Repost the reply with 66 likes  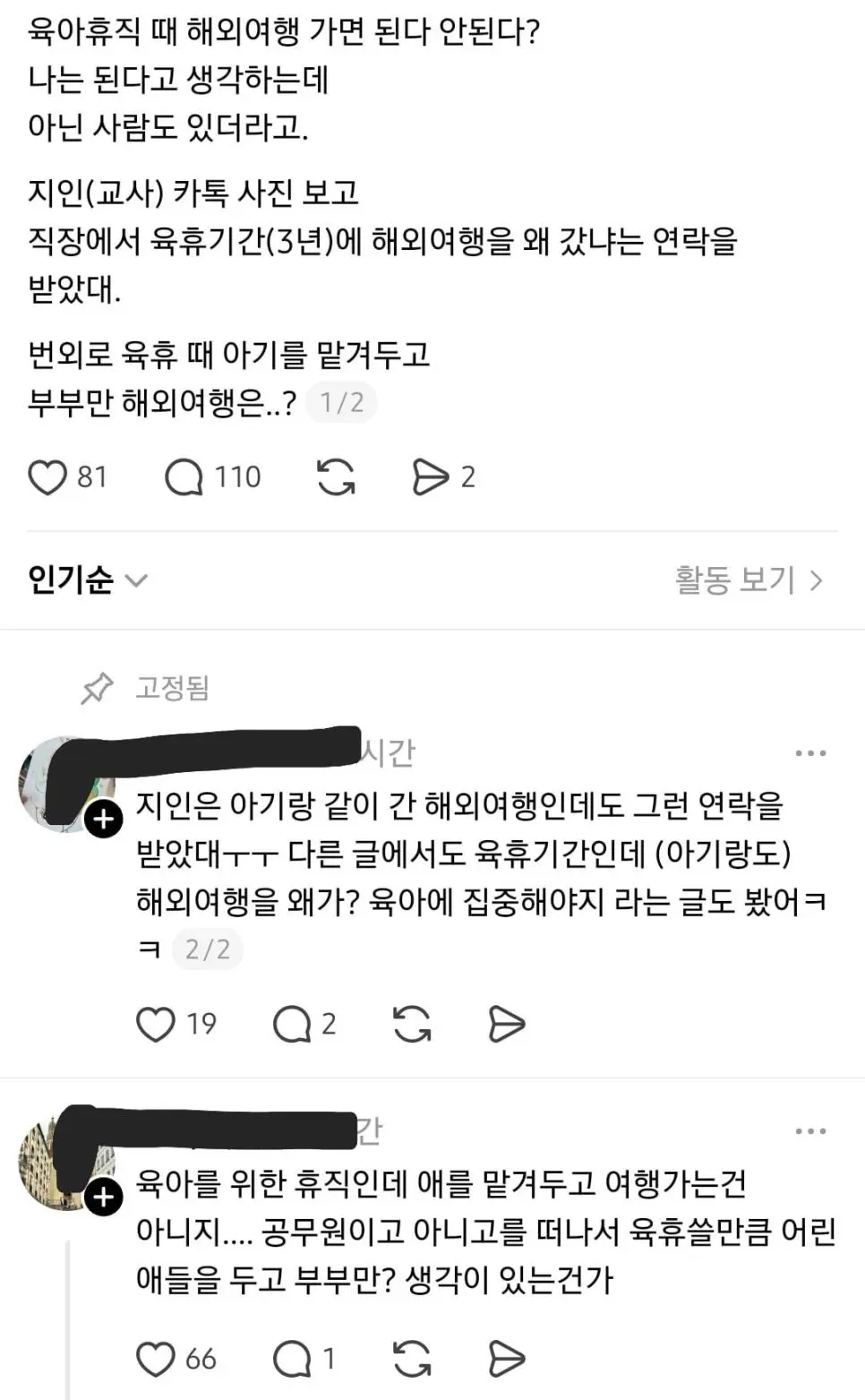pyautogui.click(x=412, y=1359)
